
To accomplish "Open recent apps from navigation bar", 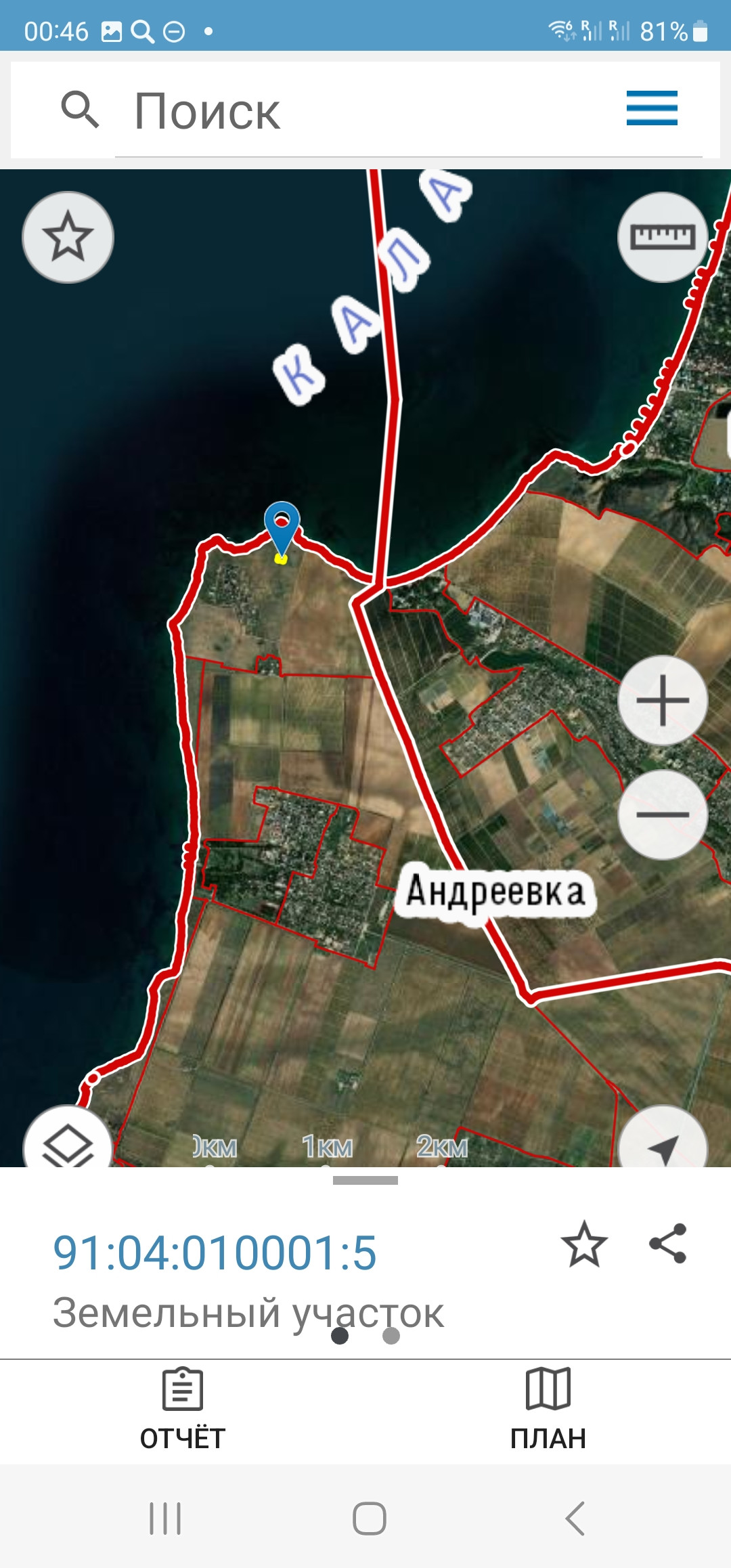I will tap(165, 1519).
